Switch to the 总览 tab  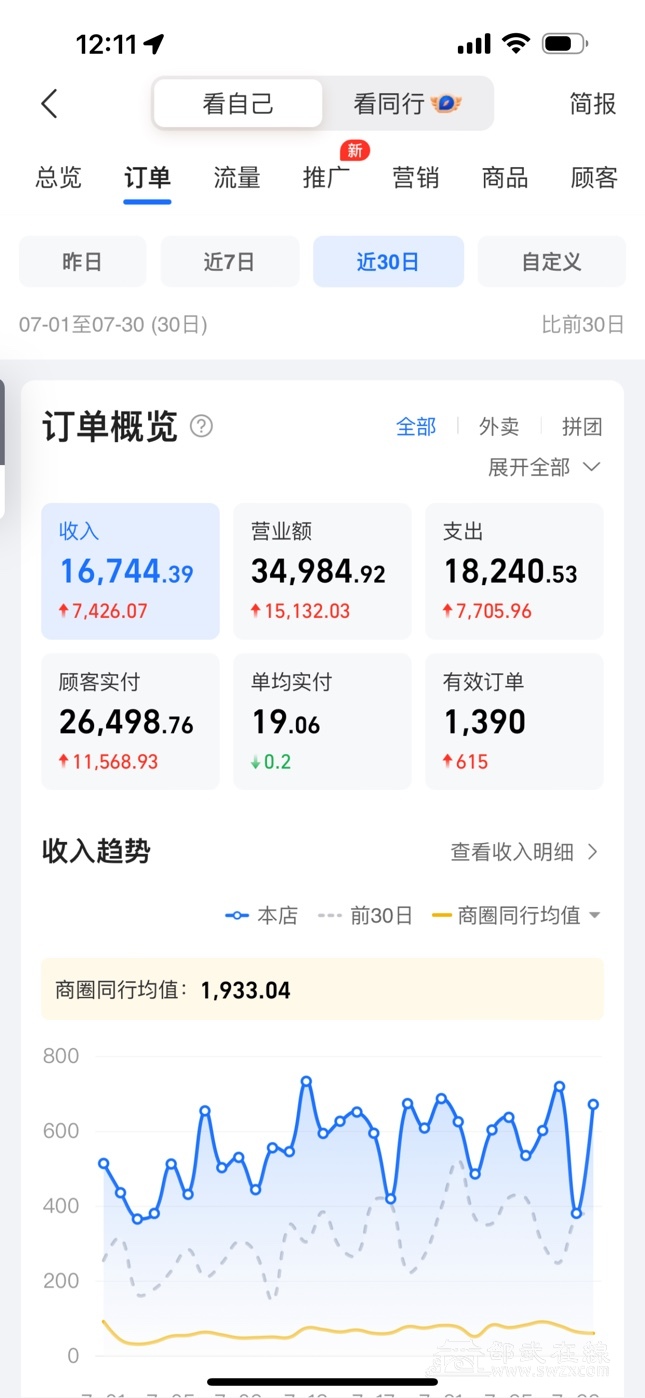click(x=58, y=178)
